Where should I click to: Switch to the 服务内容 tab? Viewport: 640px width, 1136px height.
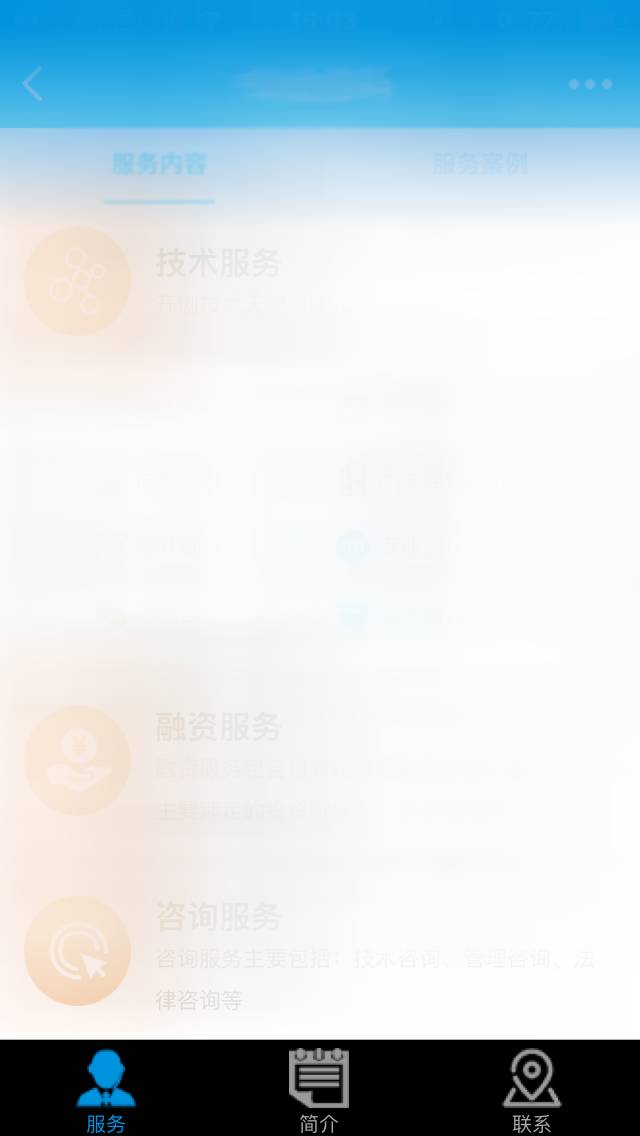point(159,164)
